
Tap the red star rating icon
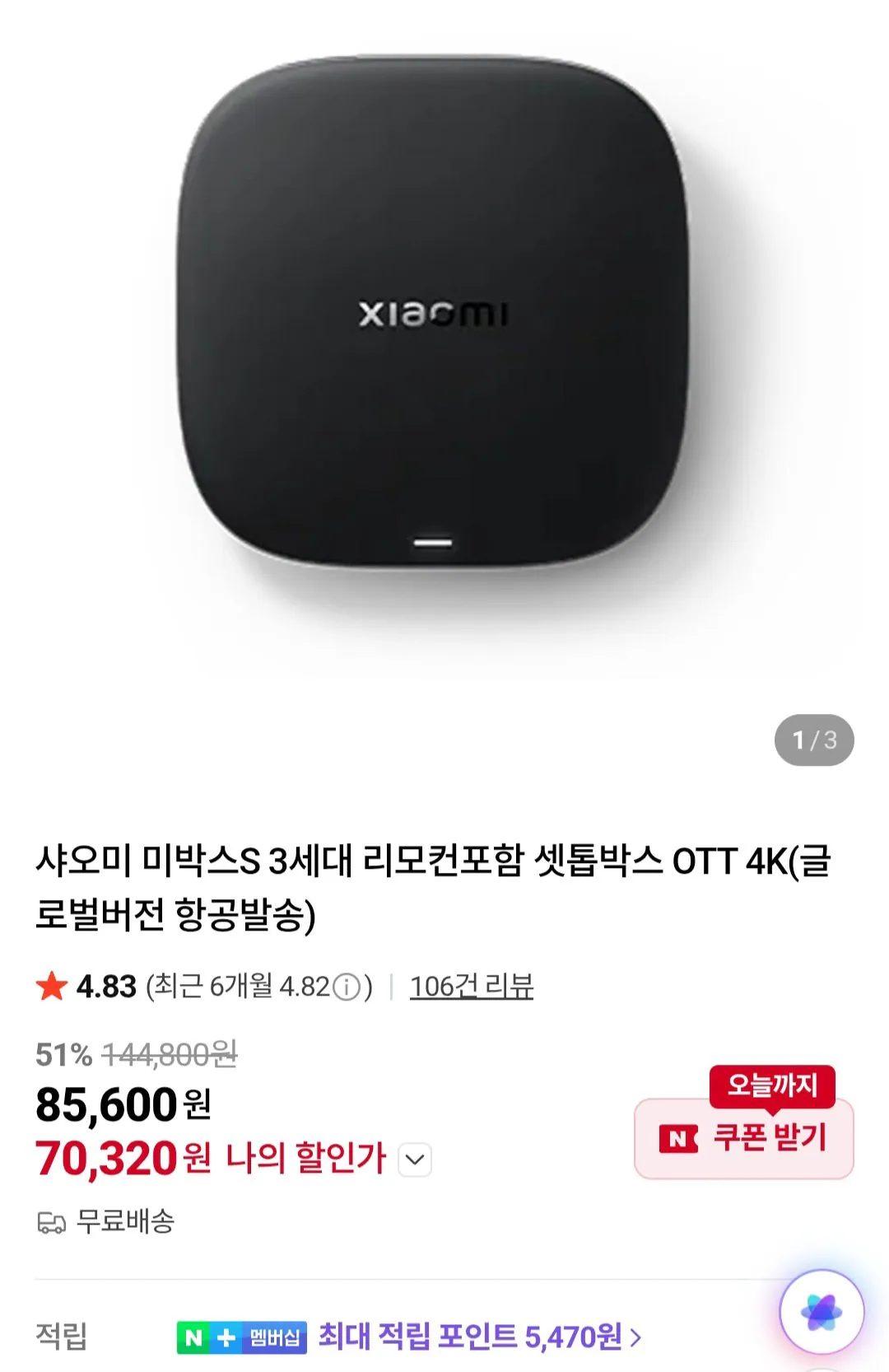(x=52, y=984)
